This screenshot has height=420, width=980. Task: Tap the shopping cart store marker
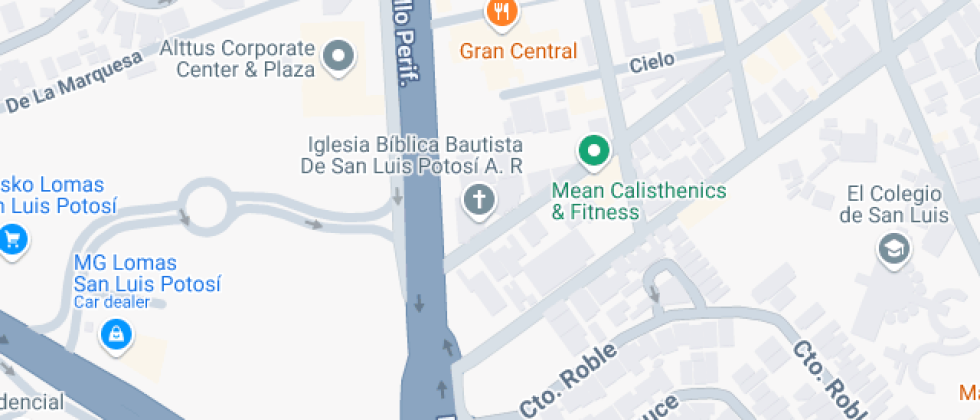(x=12, y=240)
